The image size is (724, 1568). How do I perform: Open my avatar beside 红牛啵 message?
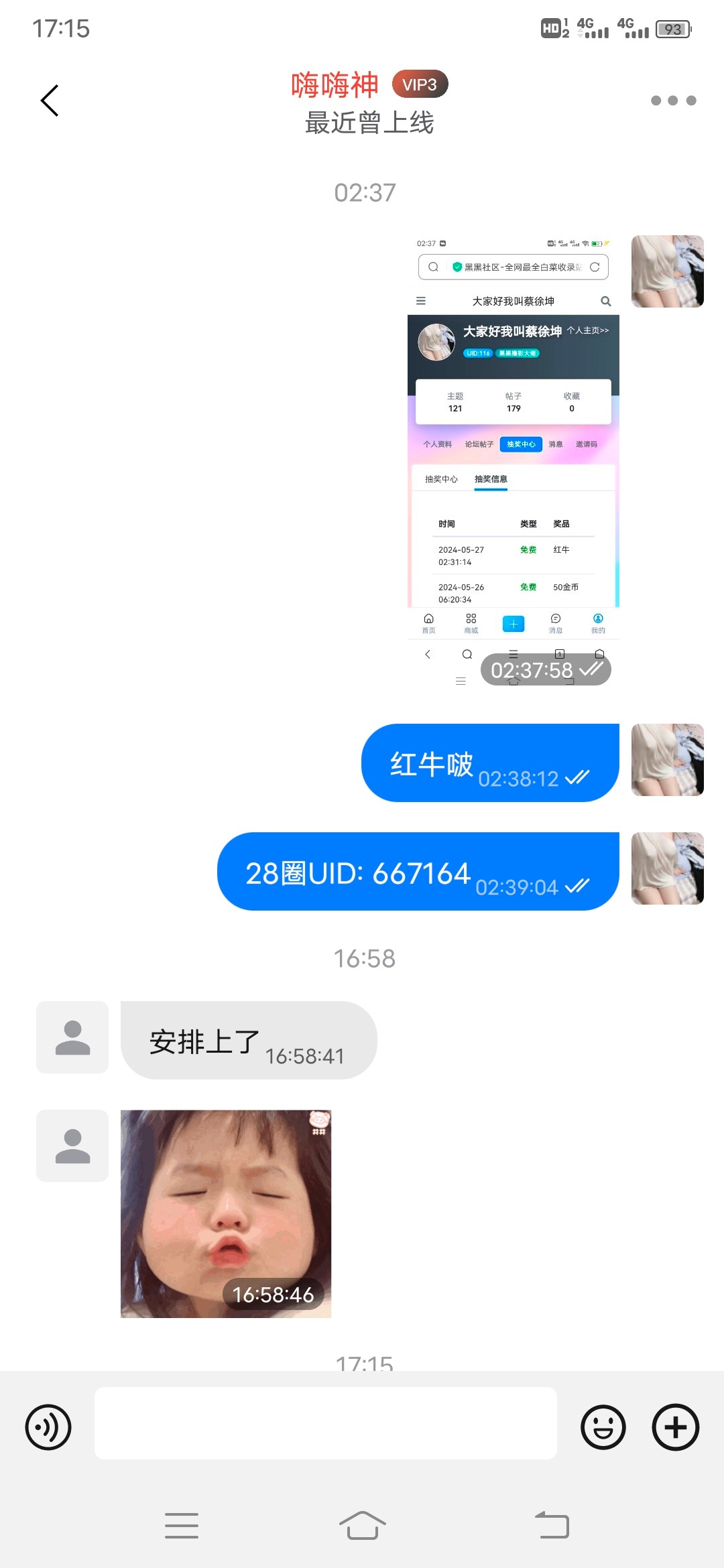pos(667,760)
